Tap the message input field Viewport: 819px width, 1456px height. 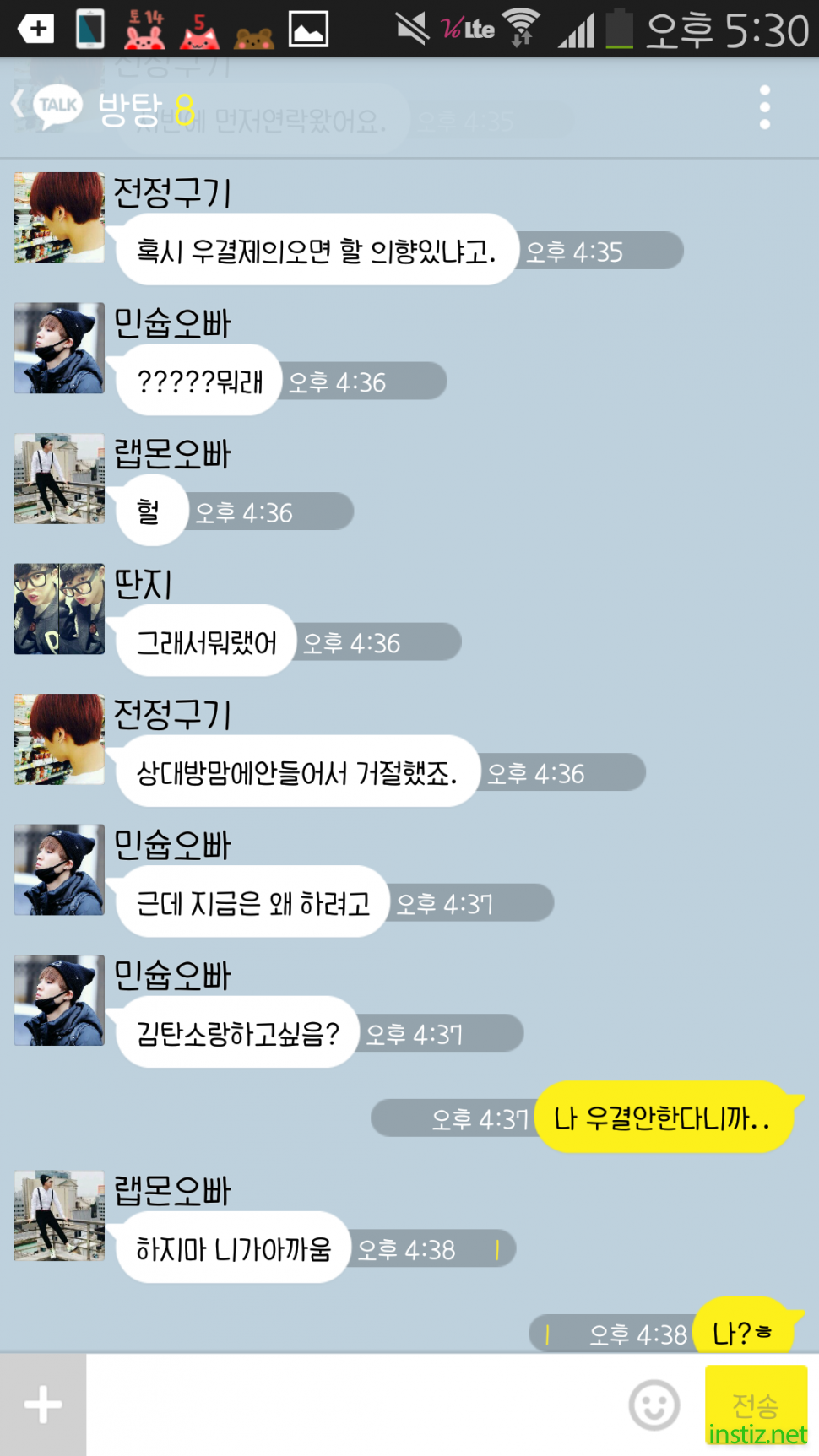click(x=355, y=1405)
